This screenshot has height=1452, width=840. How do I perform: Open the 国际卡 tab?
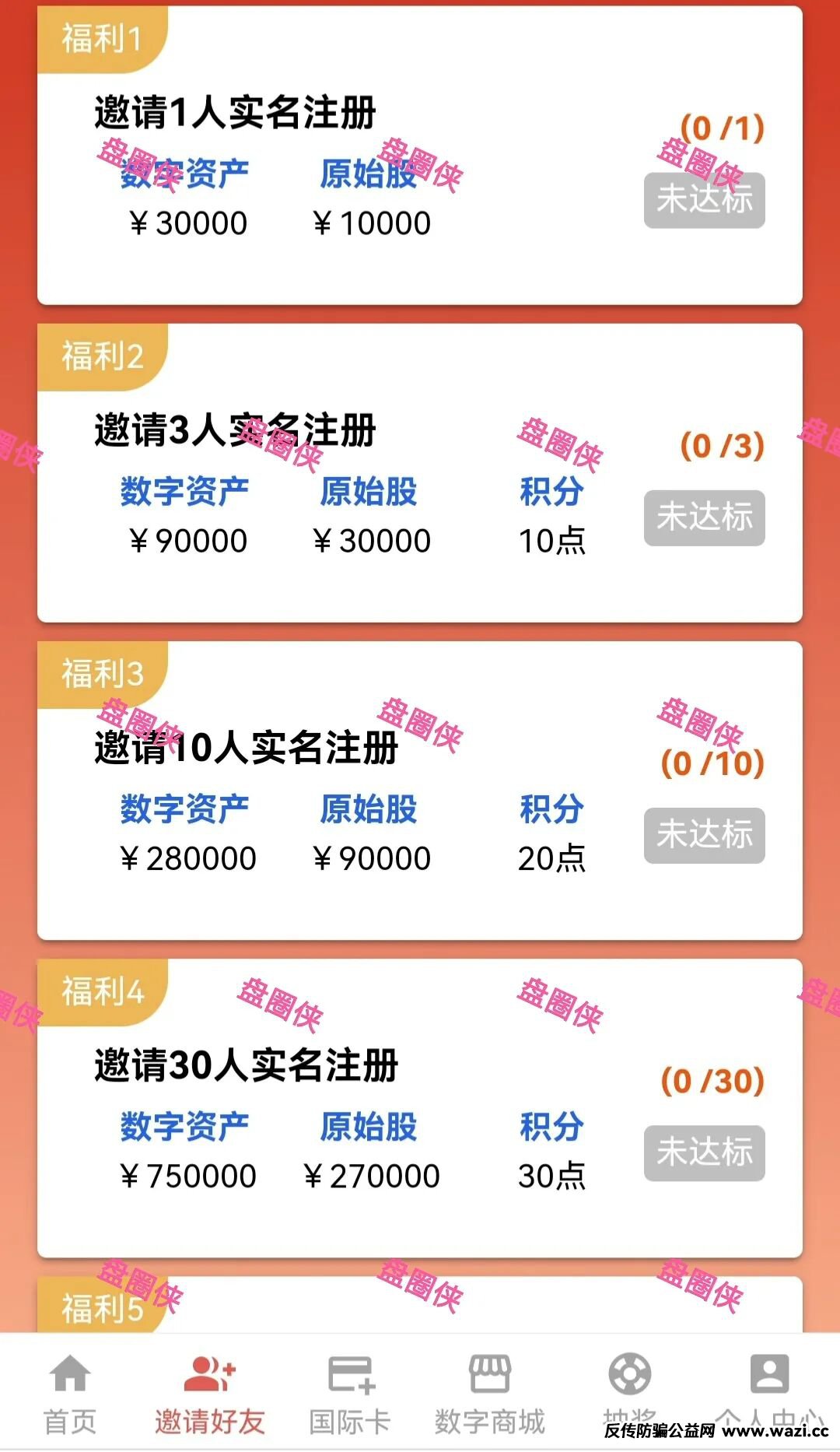pyautogui.click(x=350, y=1394)
